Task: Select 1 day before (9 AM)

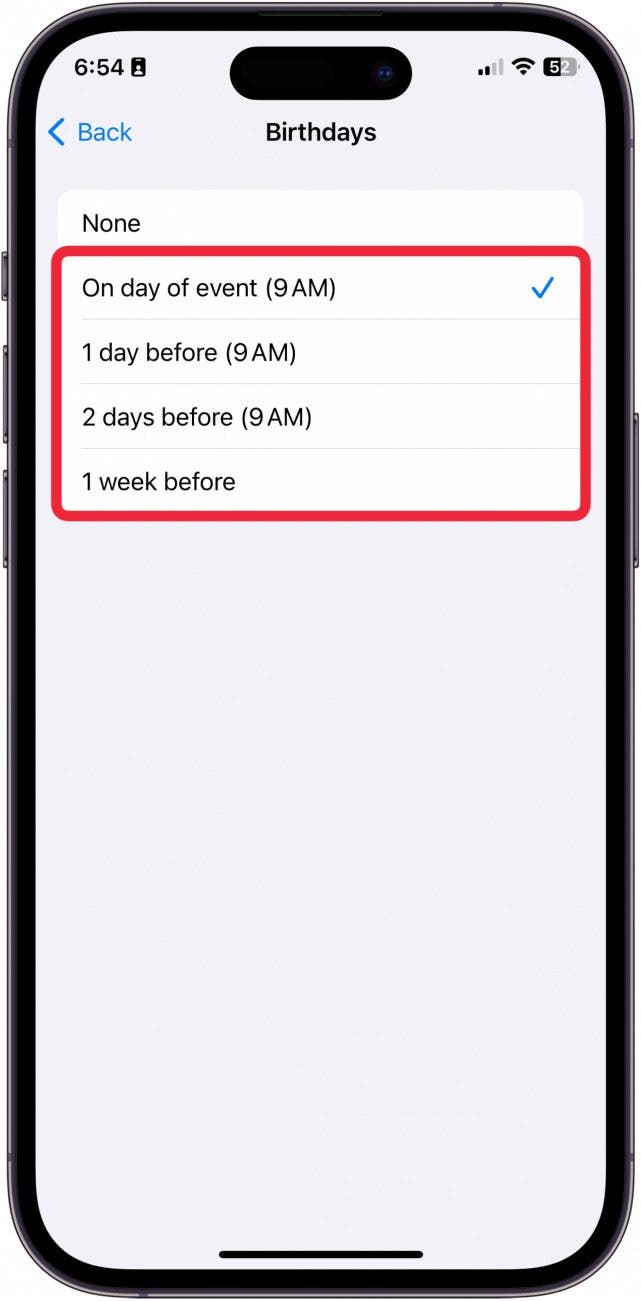Action: click(x=320, y=352)
